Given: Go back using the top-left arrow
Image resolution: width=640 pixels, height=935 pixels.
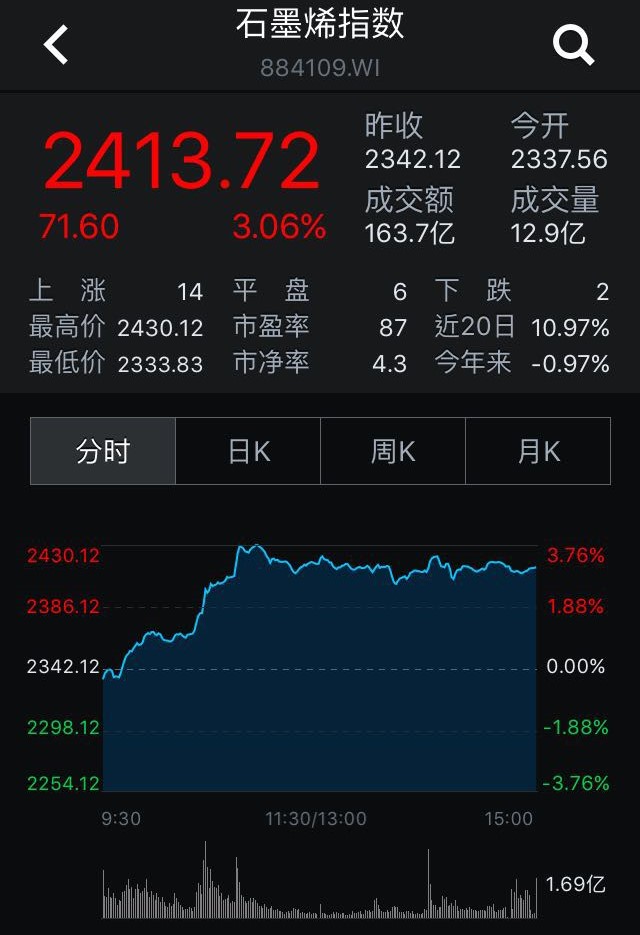Looking at the screenshot, I should point(56,45).
